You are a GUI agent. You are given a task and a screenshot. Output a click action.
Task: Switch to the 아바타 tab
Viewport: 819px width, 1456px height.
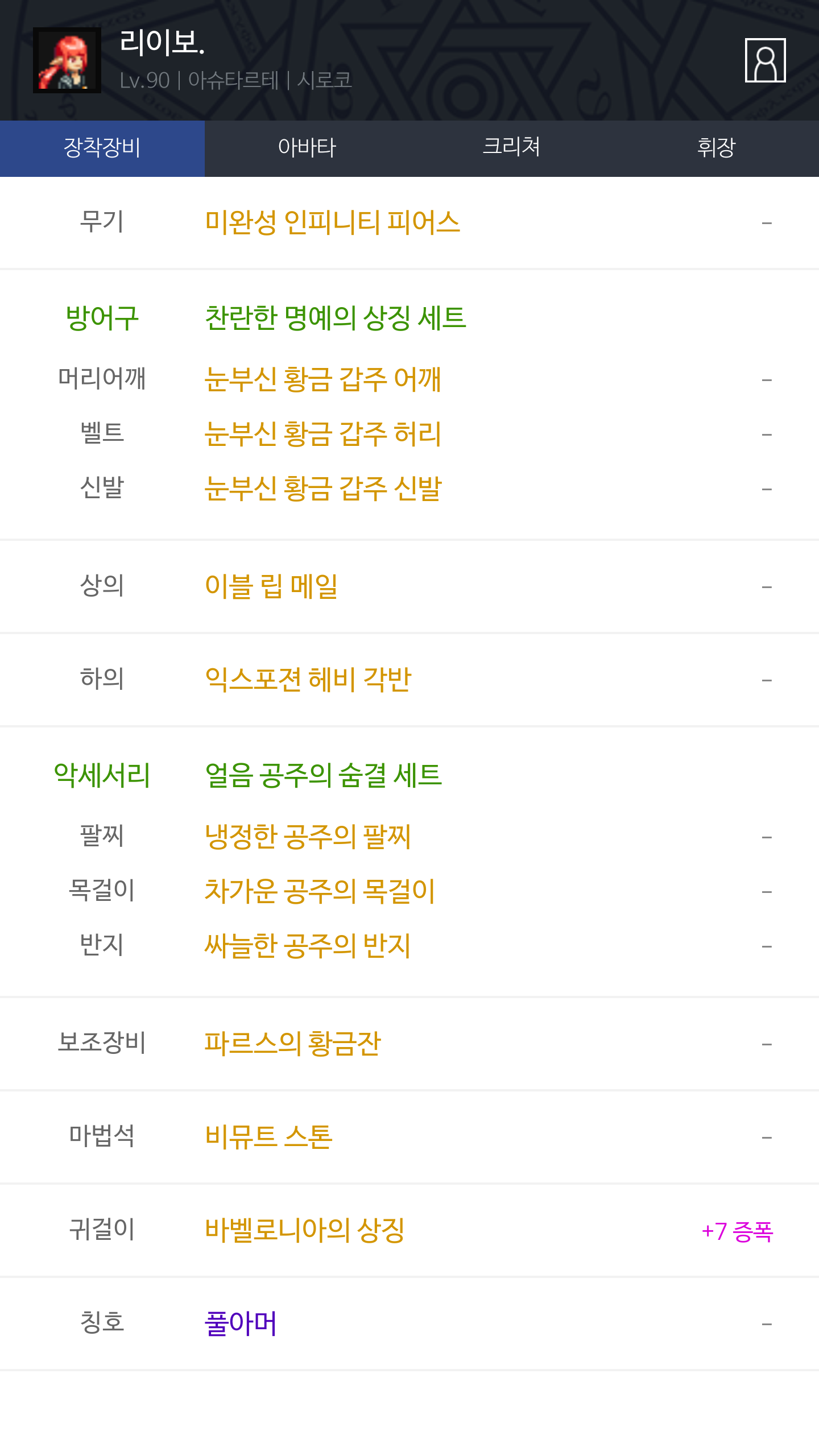tap(307, 148)
